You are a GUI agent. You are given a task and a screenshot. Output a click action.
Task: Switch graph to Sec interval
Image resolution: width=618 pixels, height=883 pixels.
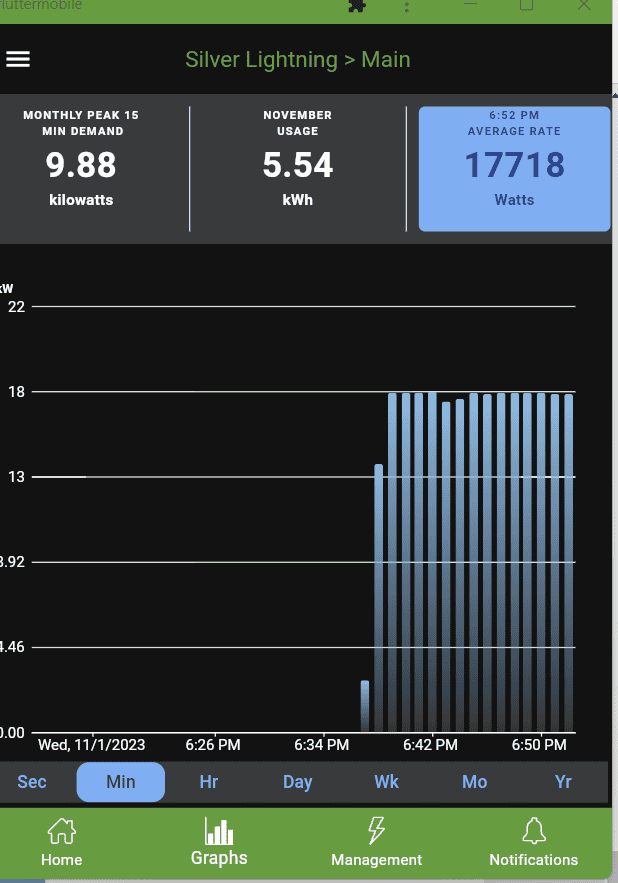coord(32,782)
